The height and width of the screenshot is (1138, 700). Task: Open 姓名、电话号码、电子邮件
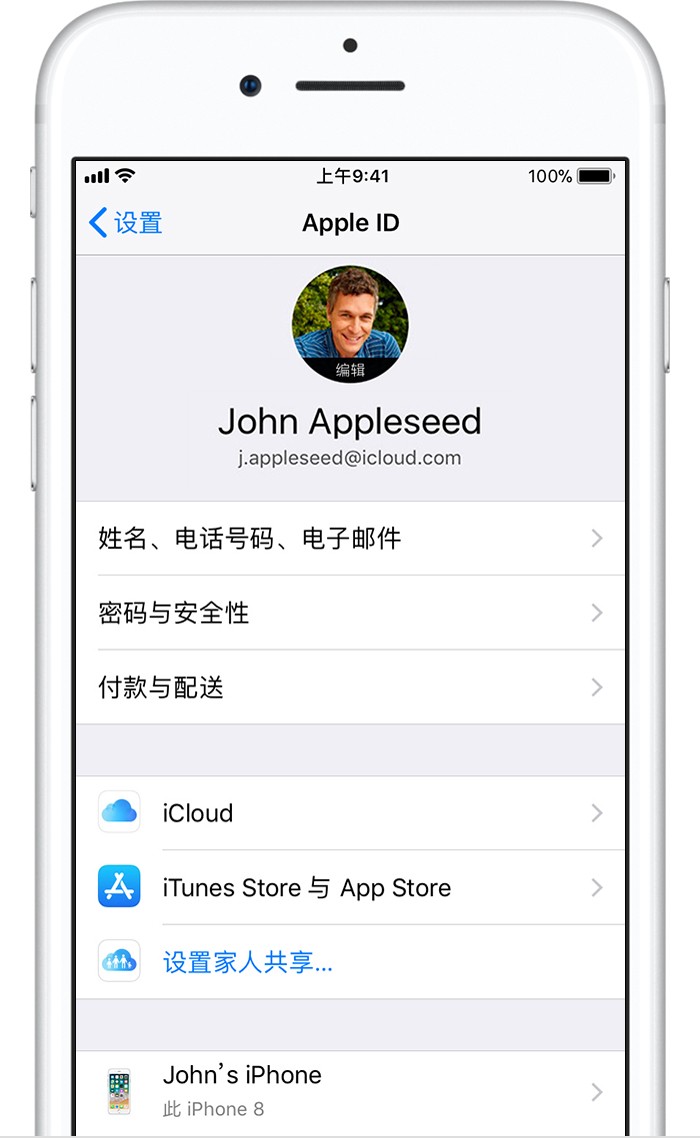point(350,539)
